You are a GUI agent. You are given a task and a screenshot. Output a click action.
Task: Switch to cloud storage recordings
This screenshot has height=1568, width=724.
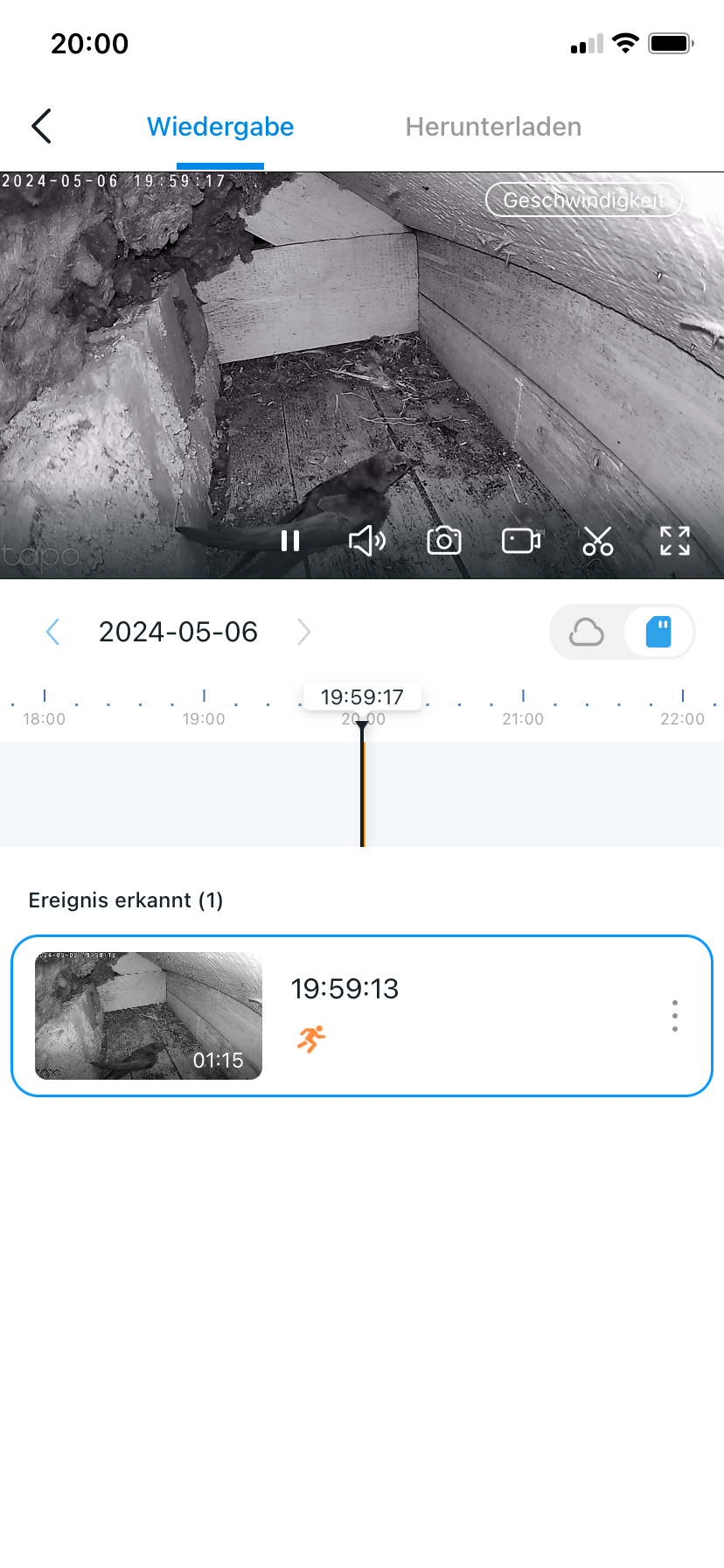click(x=587, y=632)
